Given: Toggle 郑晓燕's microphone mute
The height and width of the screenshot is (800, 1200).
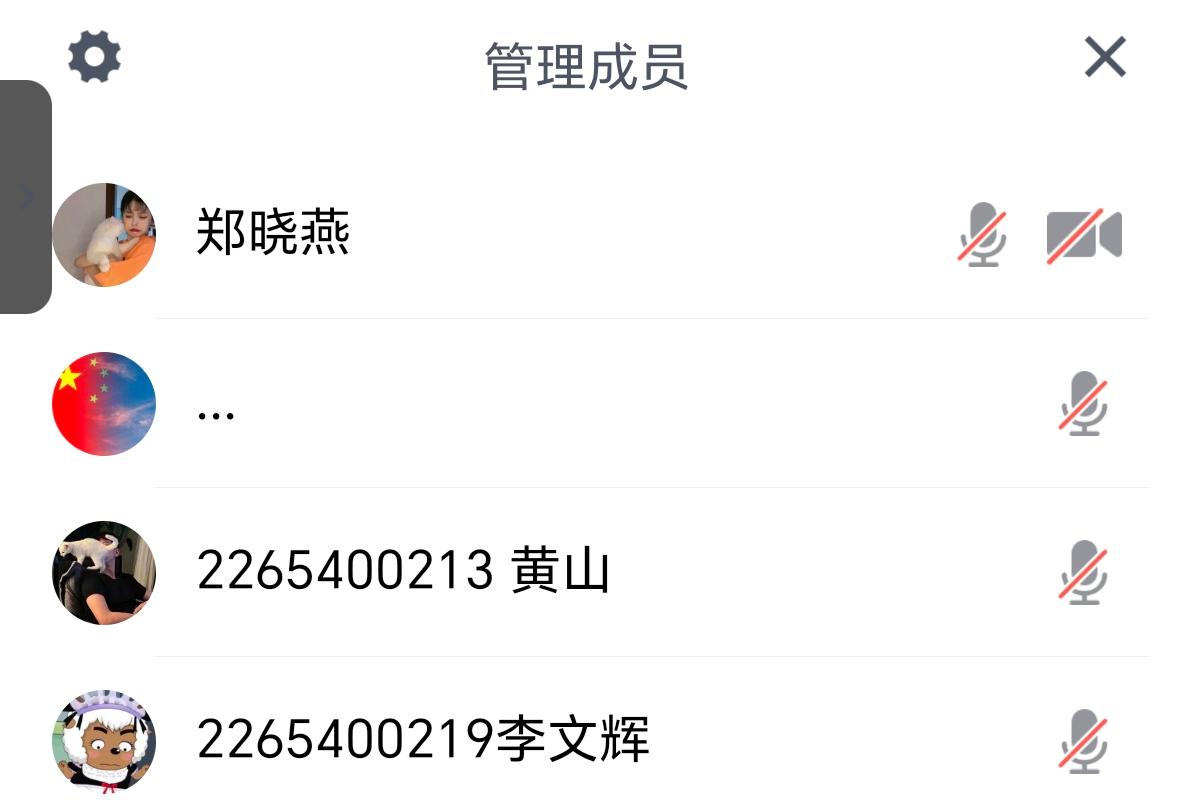Looking at the screenshot, I should tap(982, 235).
